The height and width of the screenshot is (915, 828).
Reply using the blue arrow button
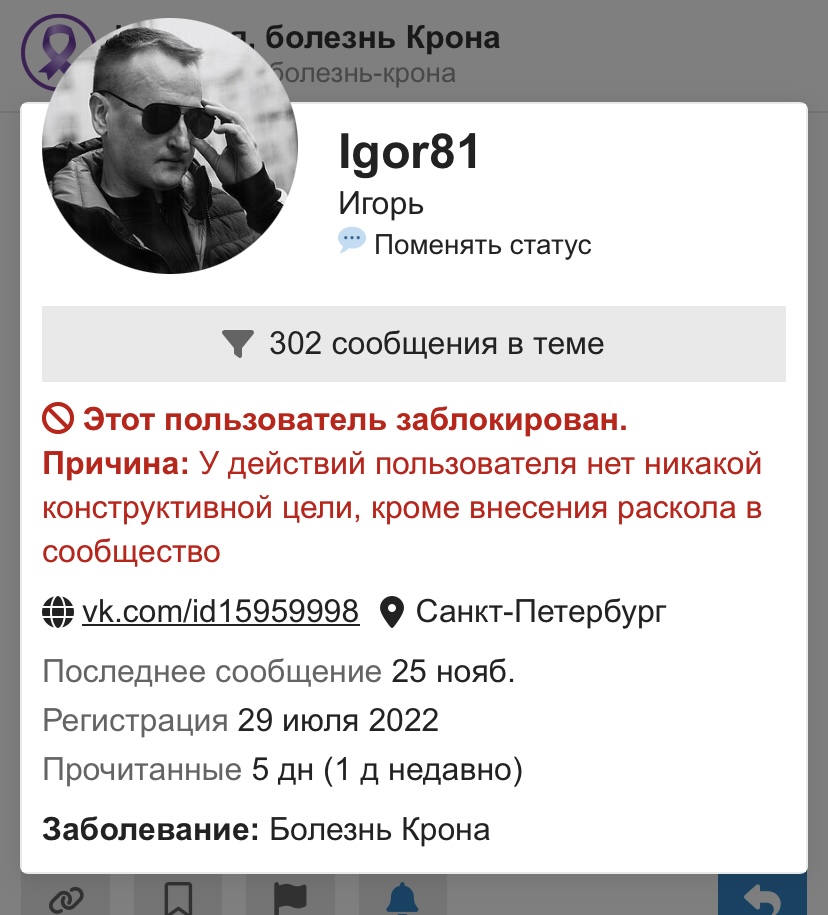[762, 896]
